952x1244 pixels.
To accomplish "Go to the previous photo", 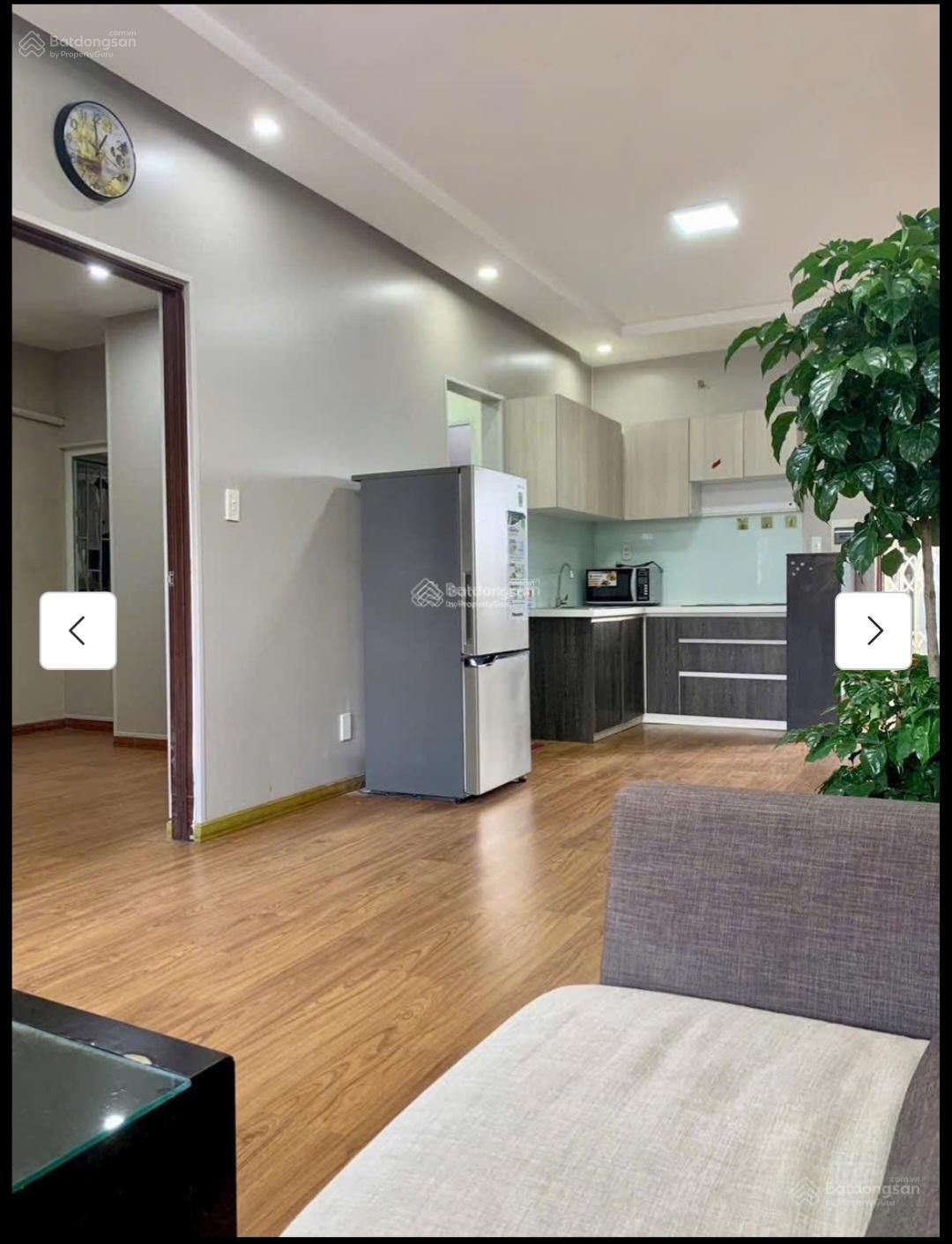I will pos(78,630).
